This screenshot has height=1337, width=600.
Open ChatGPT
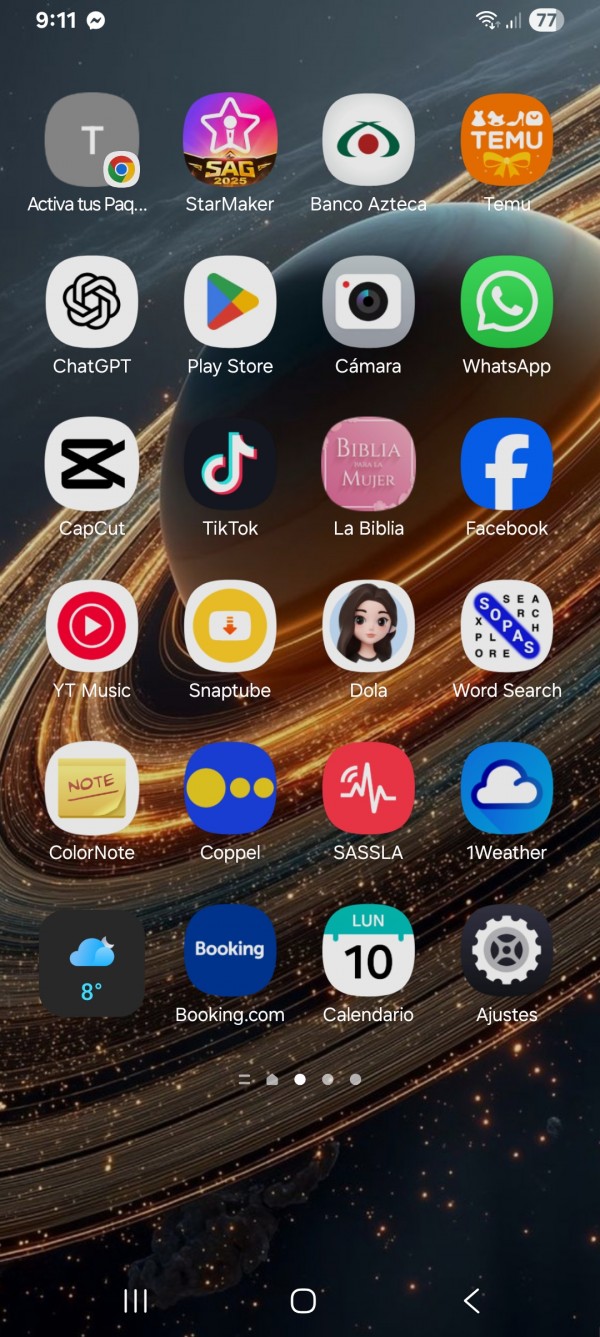pos(92,301)
